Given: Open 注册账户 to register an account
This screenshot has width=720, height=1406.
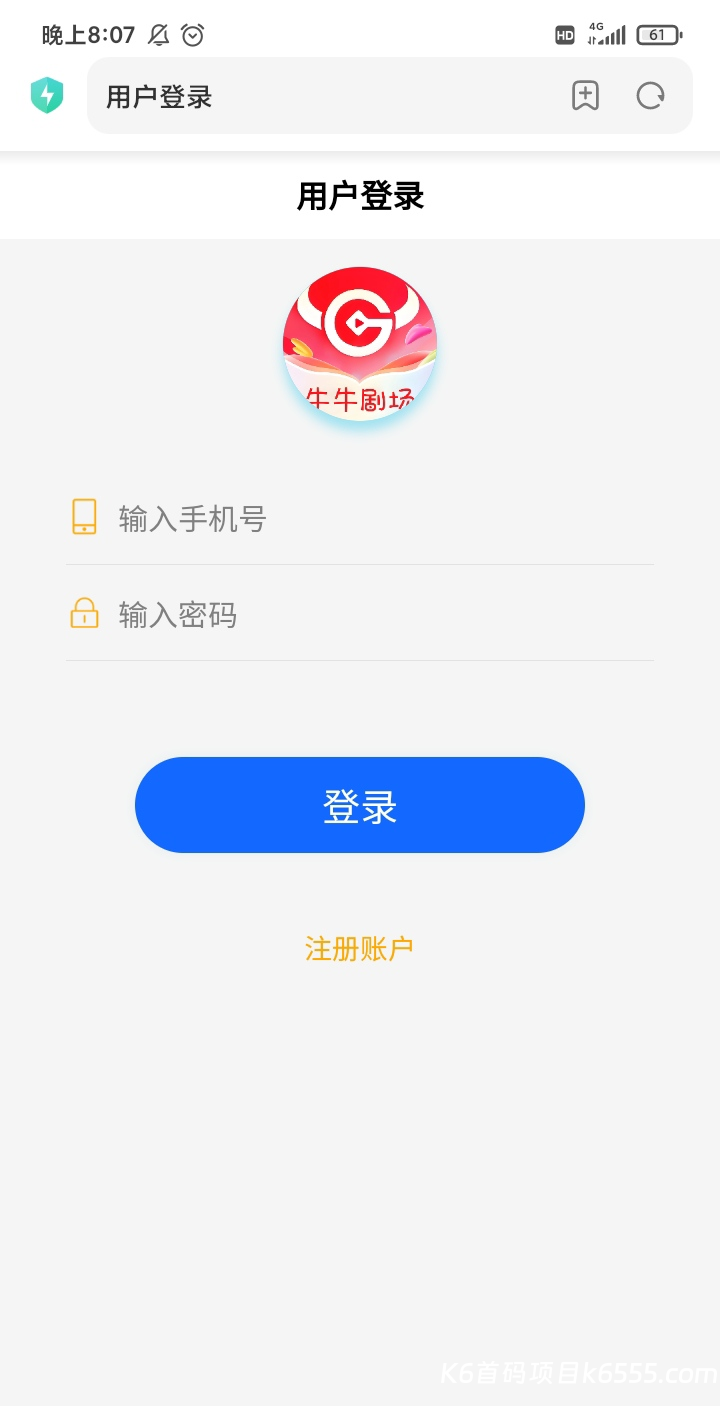Looking at the screenshot, I should 359,948.
